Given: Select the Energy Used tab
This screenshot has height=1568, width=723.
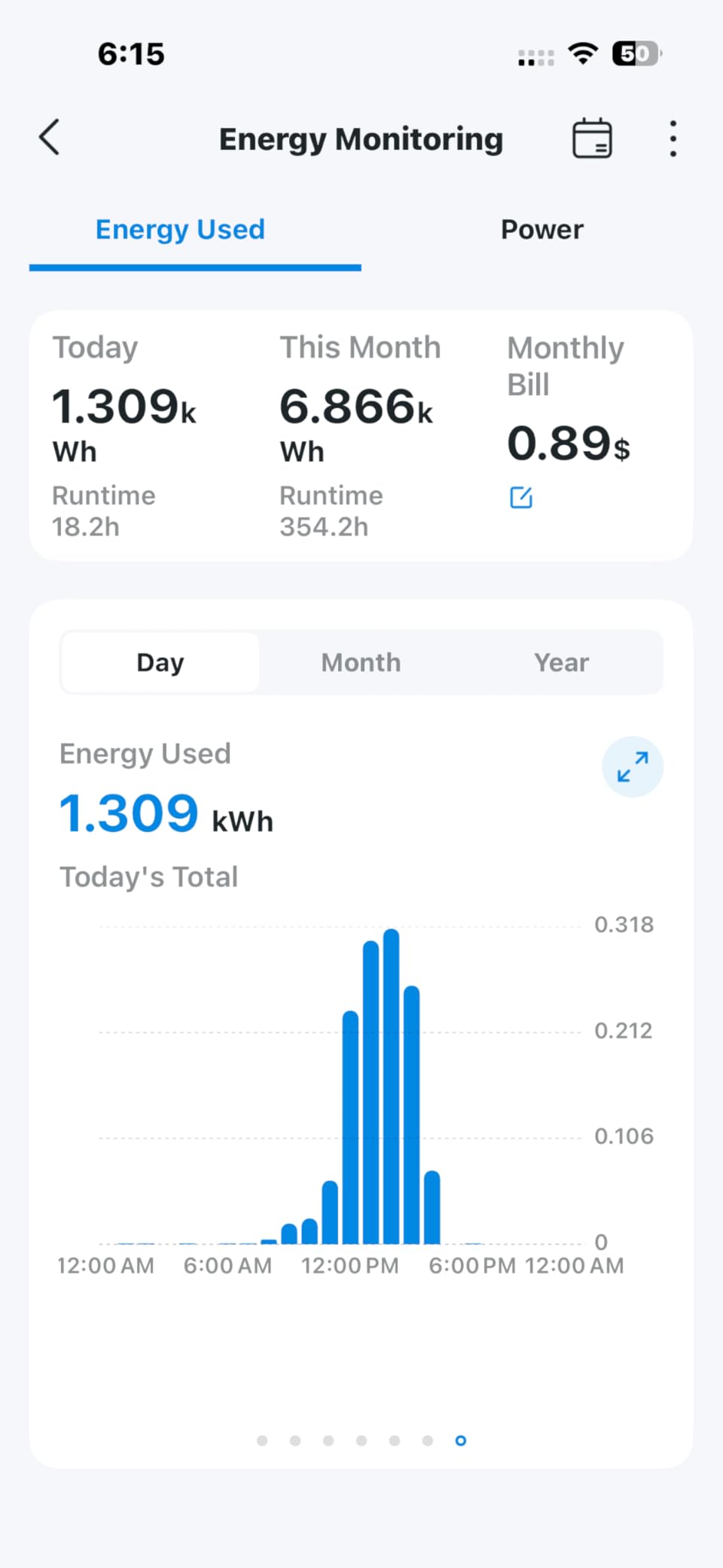Looking at the screenshot, I should tap(180, 230).
